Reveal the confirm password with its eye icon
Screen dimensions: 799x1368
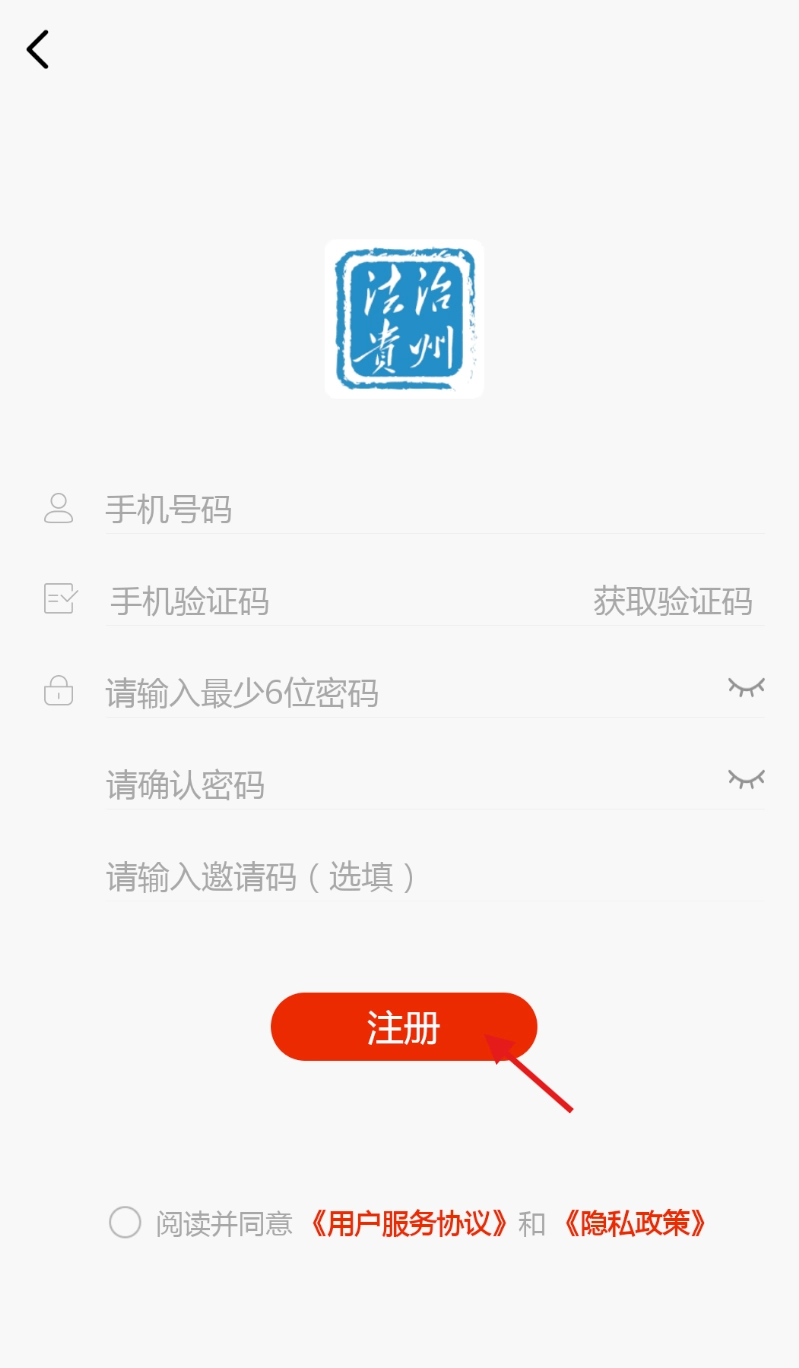pos(744,779)
